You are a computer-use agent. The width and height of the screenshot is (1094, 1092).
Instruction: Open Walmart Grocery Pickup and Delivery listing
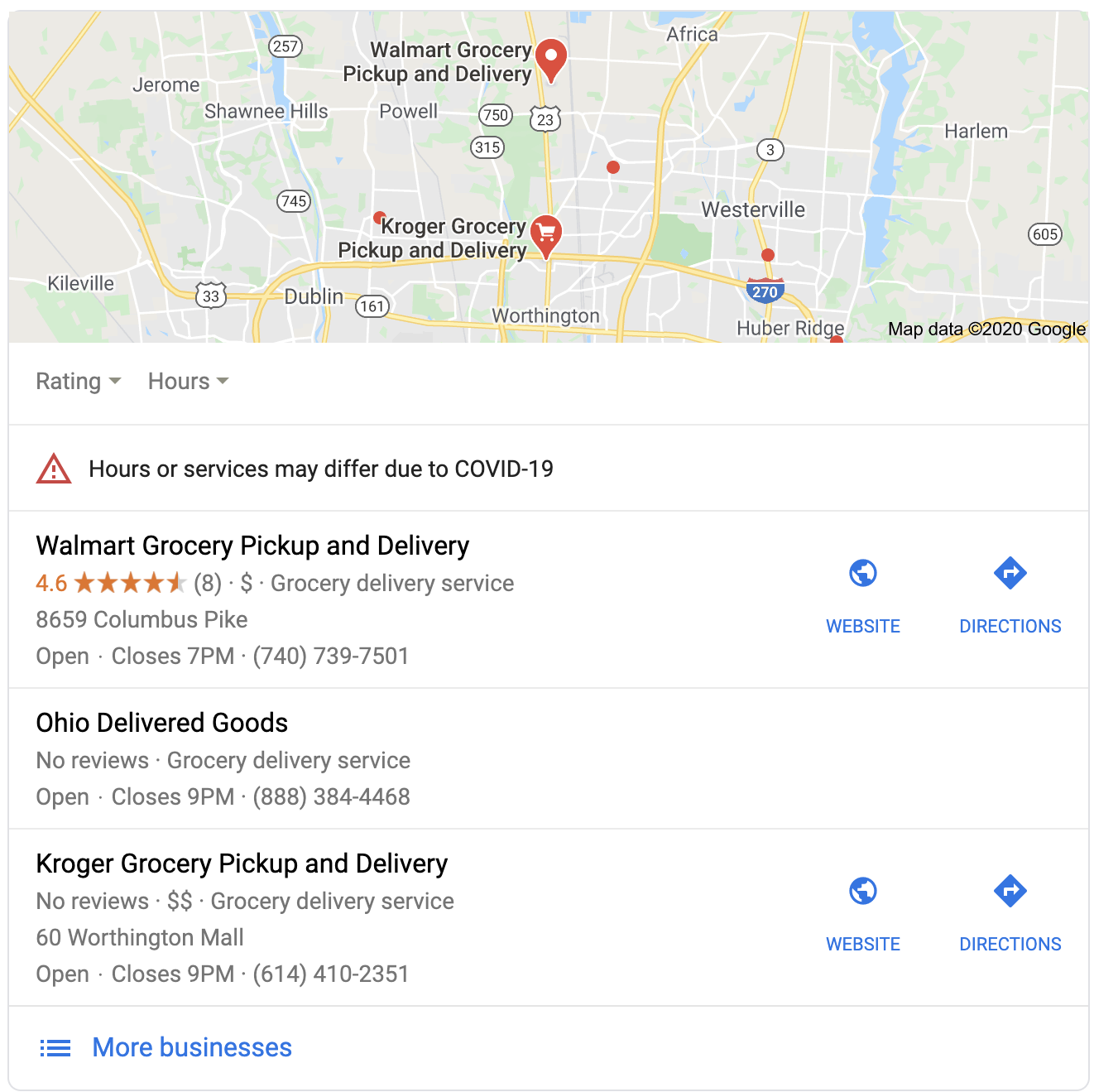pos(252,546)
